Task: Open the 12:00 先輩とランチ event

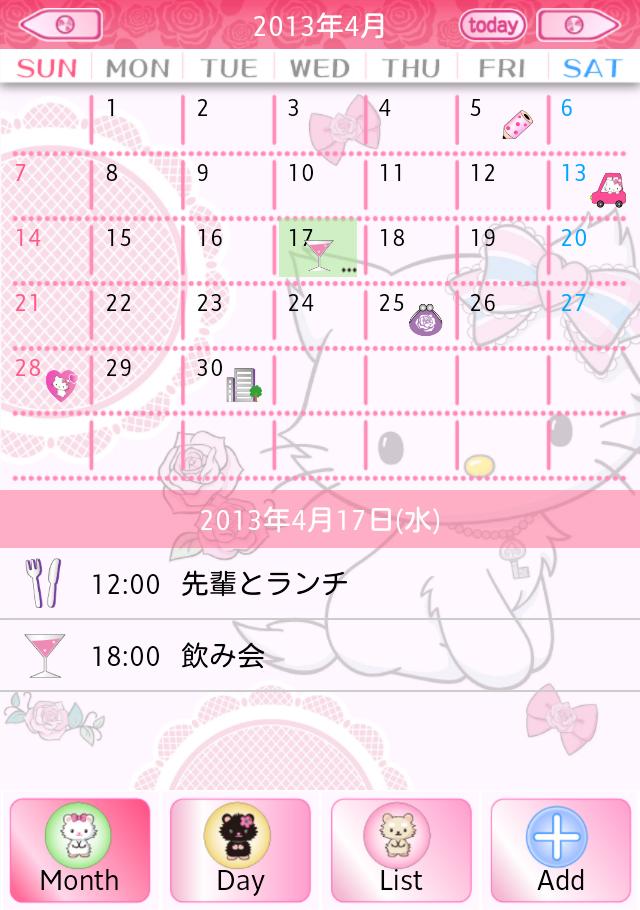Action: (320, 583)
